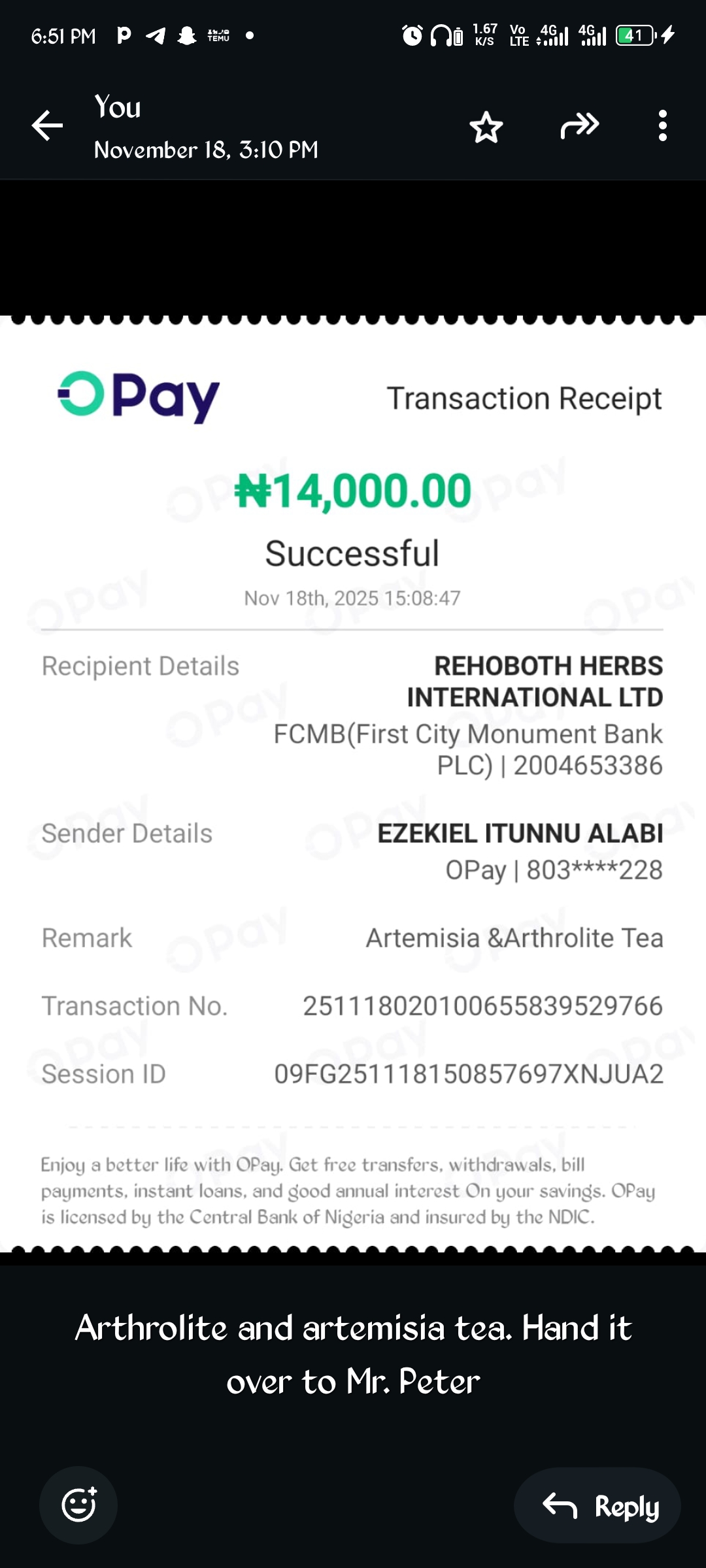
Task: Go back to the chat
Action: tap(47, 125)
